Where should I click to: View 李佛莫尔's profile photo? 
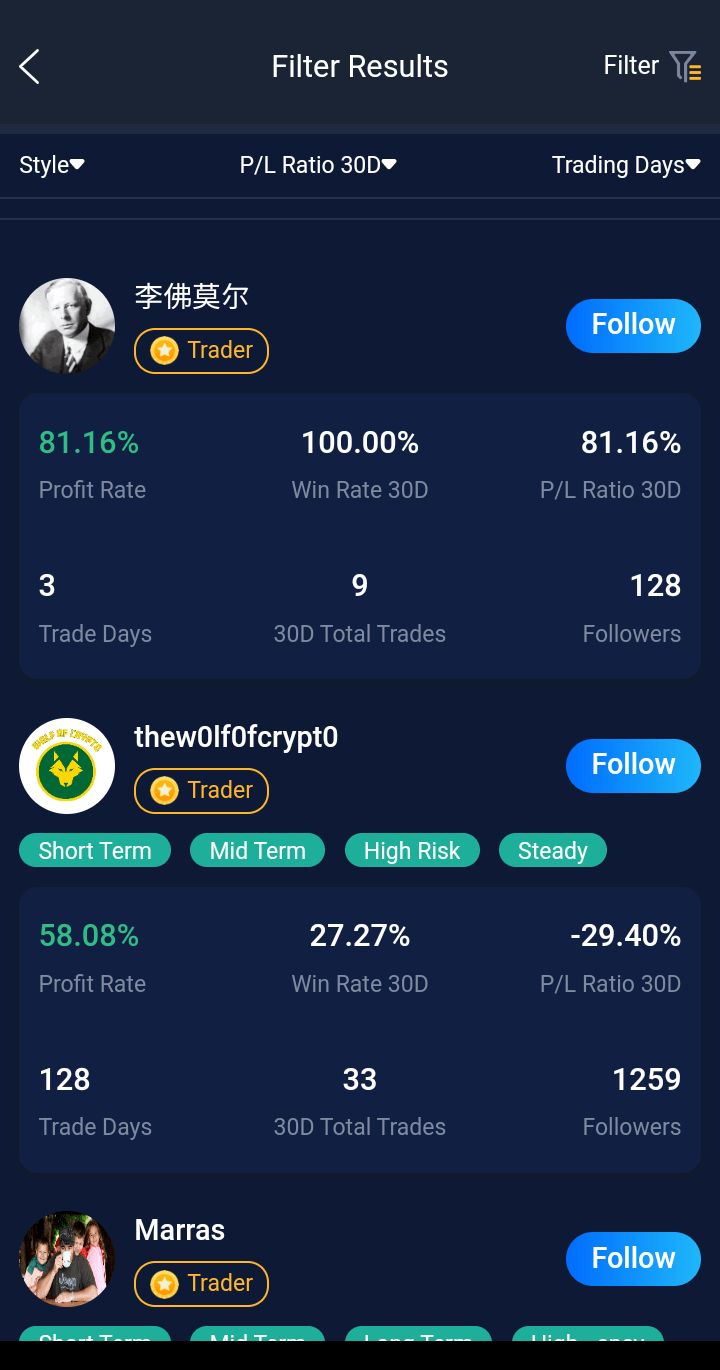point(67,326)
